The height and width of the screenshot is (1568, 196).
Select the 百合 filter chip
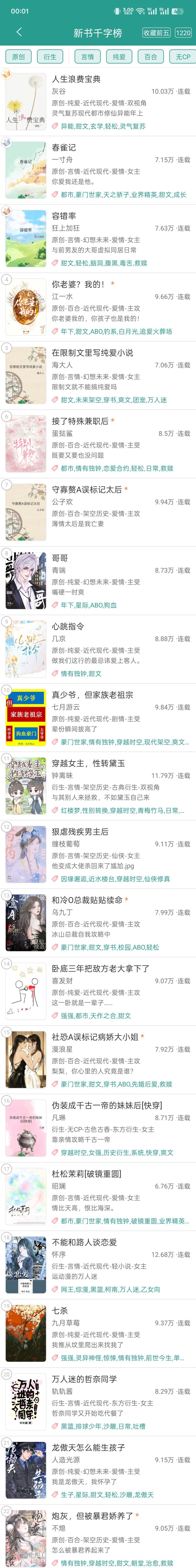[x=151, y=57]
